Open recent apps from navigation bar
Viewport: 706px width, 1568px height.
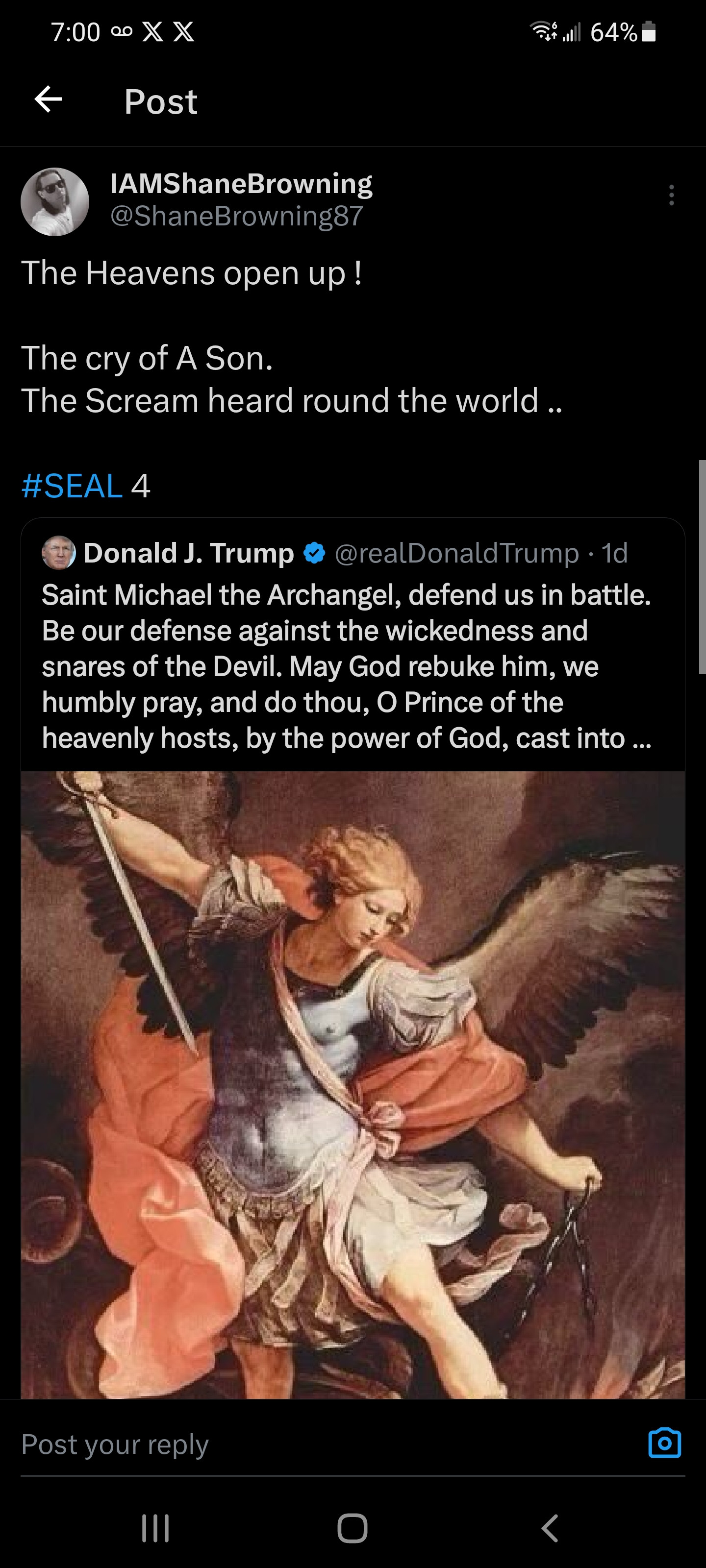tap(155, 1528)
